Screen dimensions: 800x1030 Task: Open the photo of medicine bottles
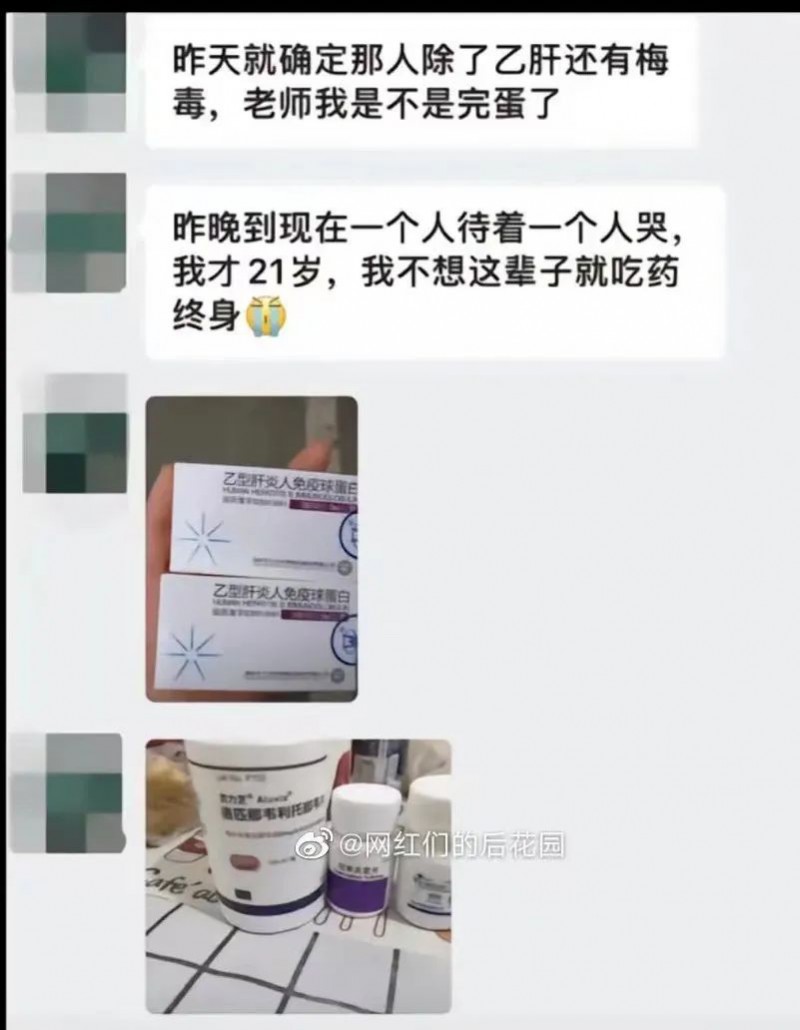point(298,876)
